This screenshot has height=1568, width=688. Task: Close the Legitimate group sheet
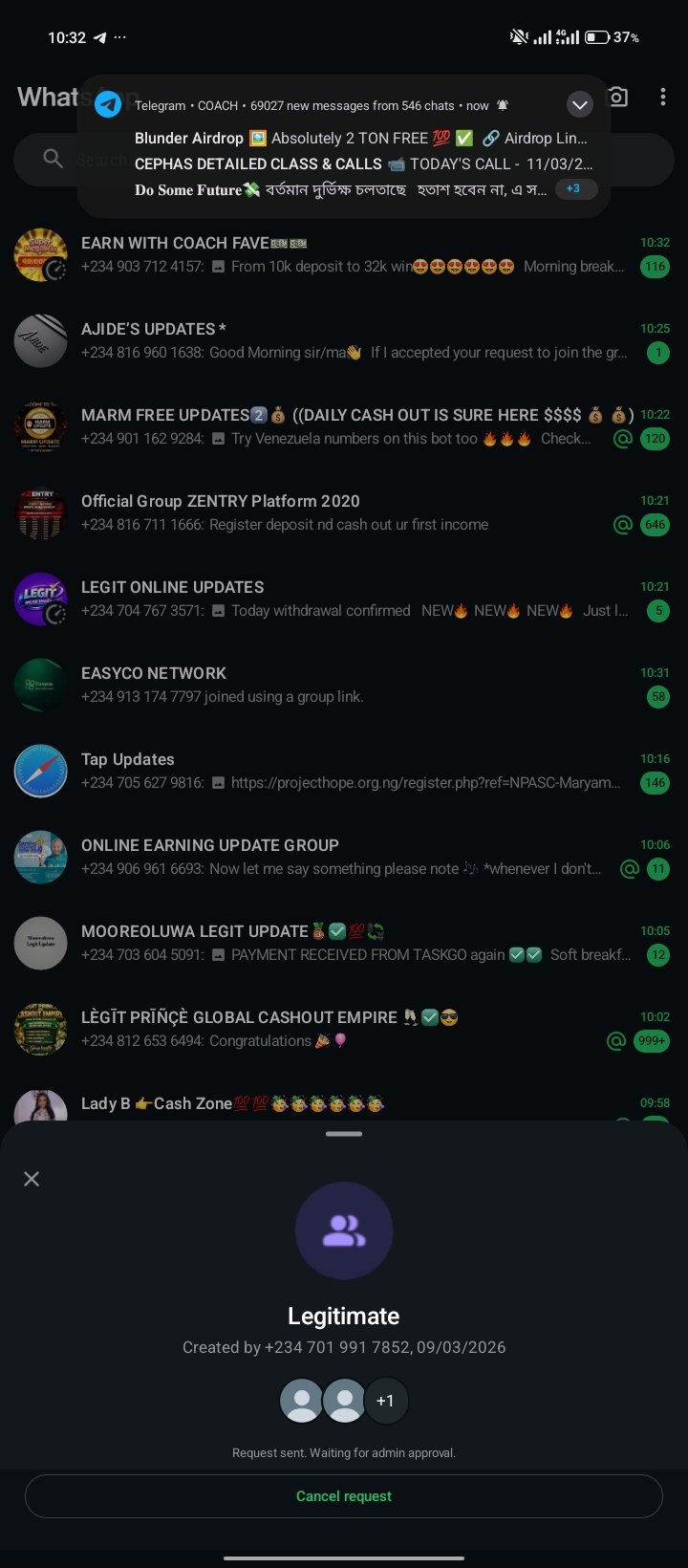pyautogui.click(x=32, y=1179)
